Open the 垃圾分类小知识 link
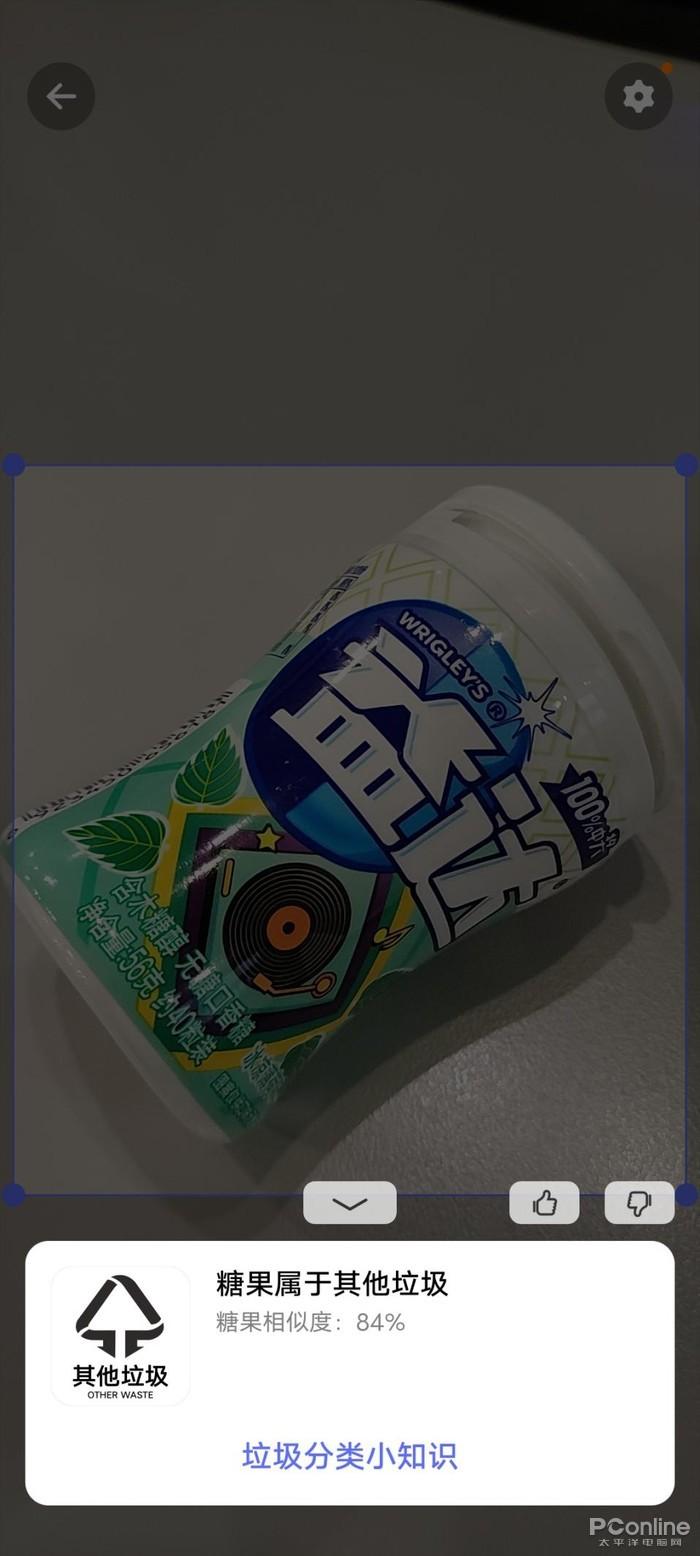The height and width of the screenshot is (1556, 700). (350, 1455)
